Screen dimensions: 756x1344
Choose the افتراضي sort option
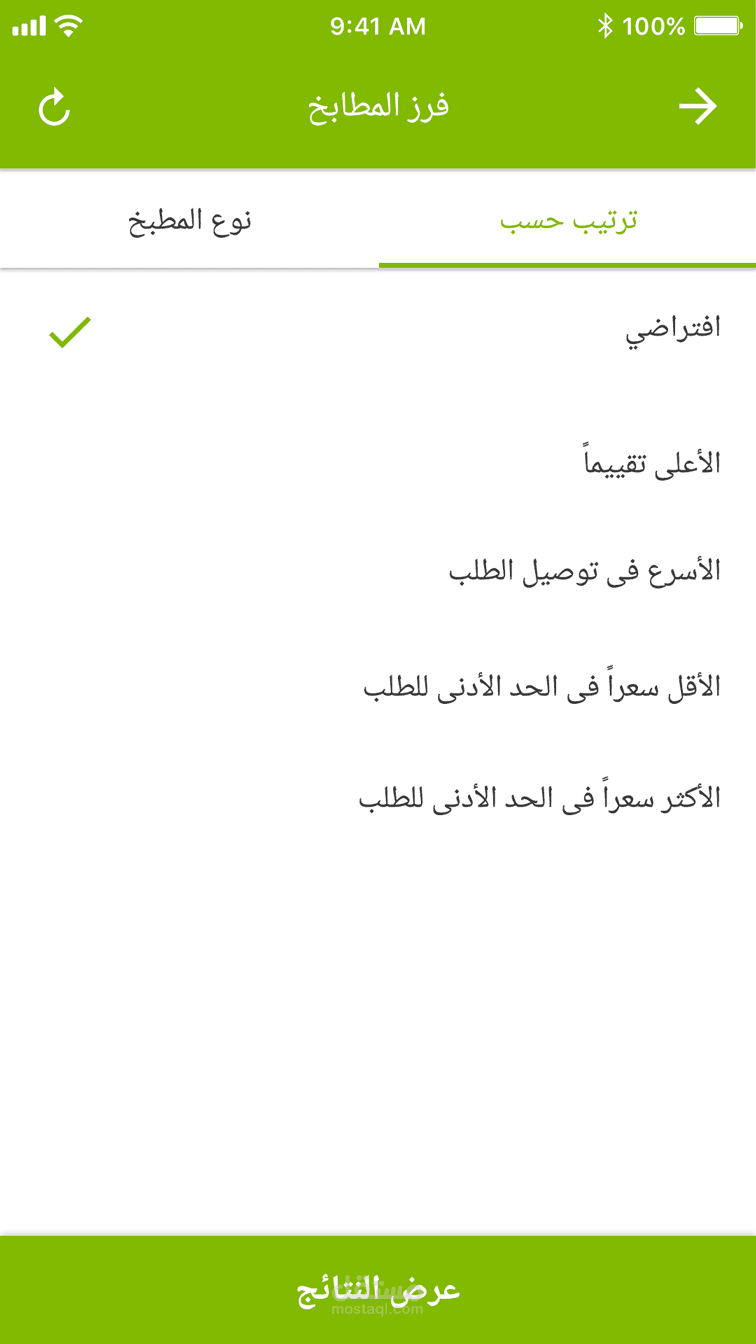click(378, 331)
